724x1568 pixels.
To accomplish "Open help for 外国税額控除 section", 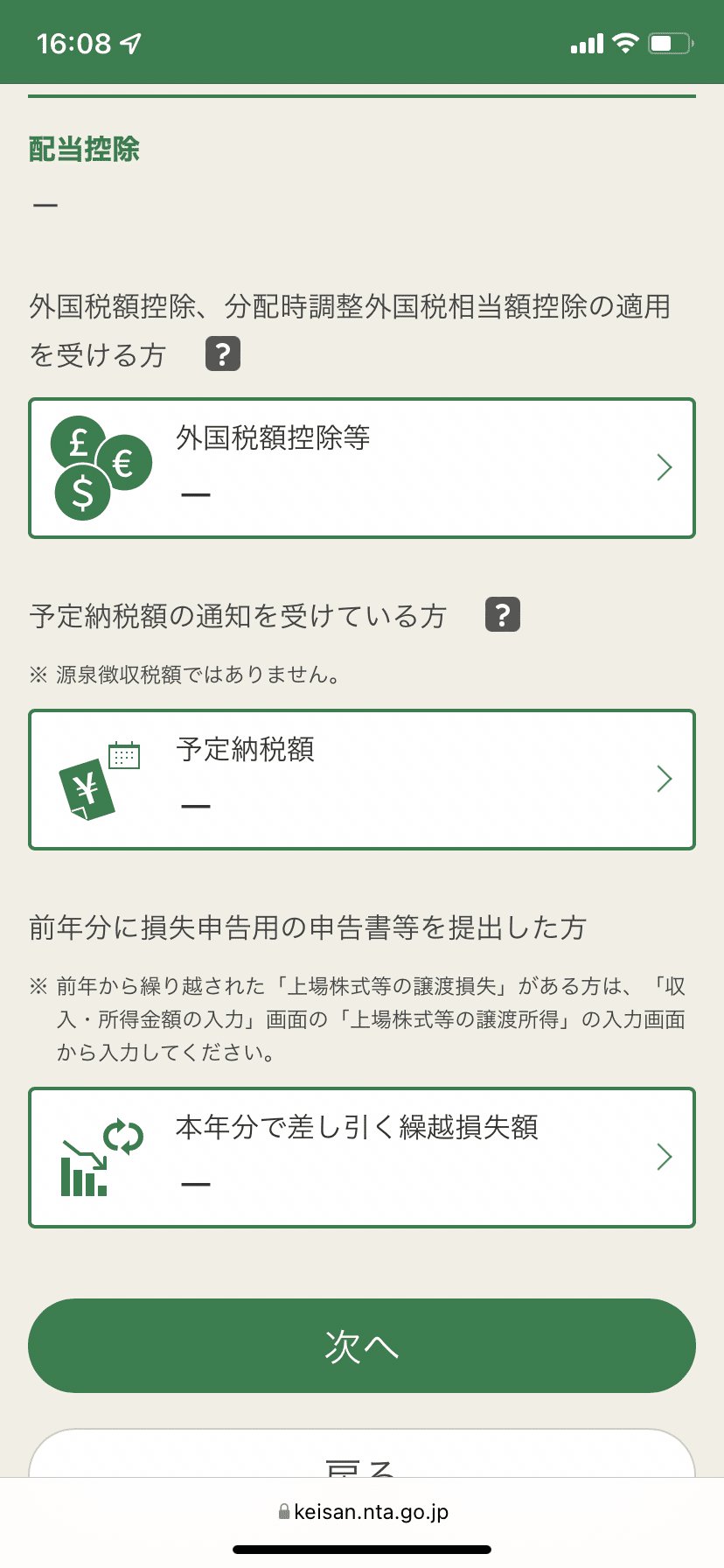I will click(x=223, y=354).
